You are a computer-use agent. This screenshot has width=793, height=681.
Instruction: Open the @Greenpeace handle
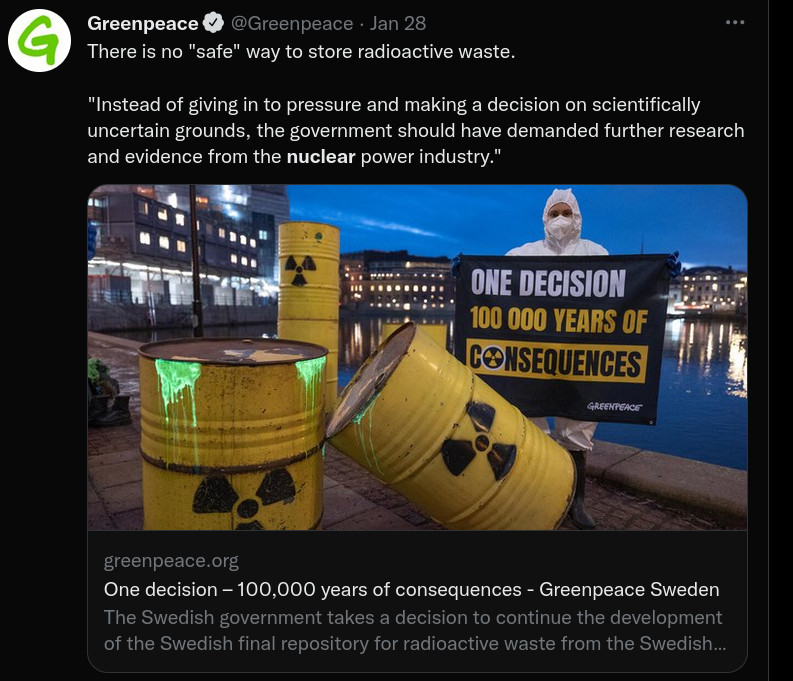tap(292, 23)
